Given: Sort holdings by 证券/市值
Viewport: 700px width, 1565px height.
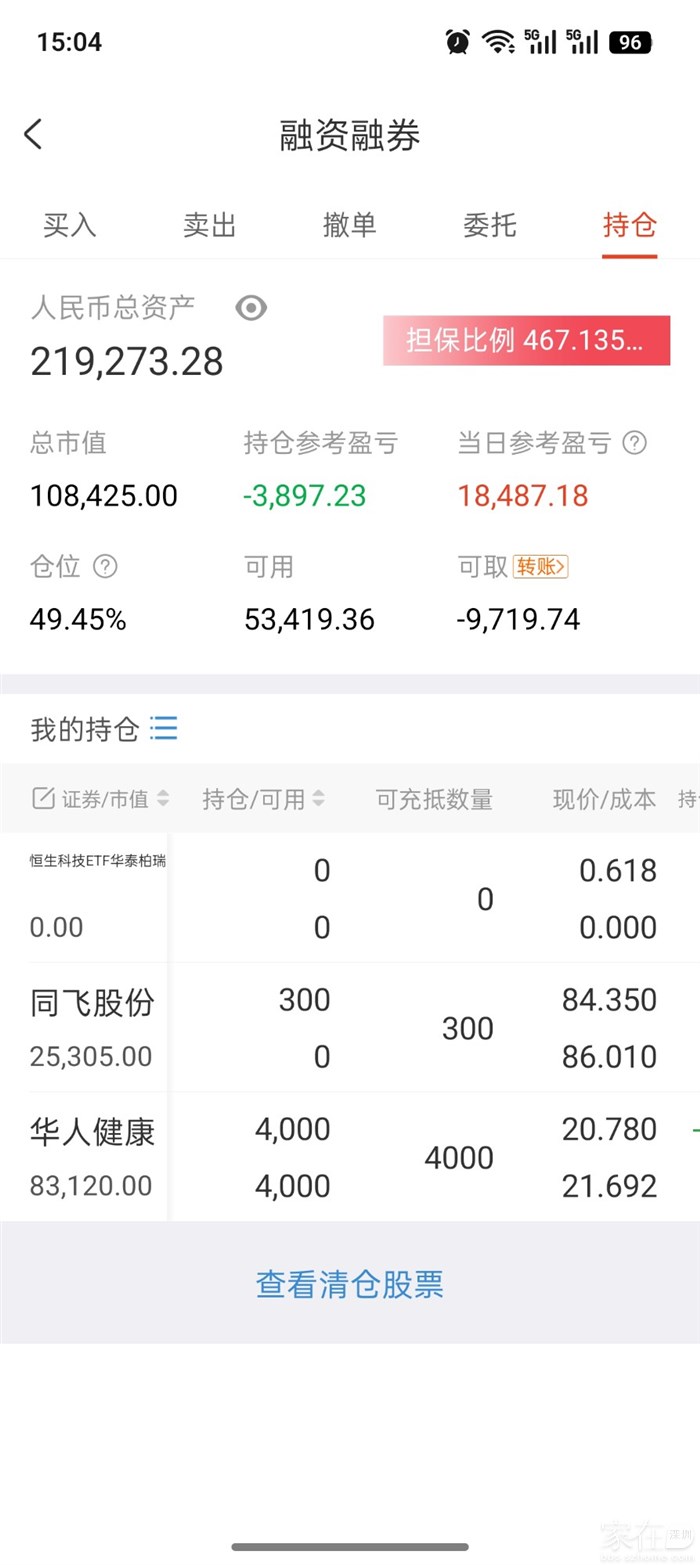Looking at the screenshot, I should [101, 799].
